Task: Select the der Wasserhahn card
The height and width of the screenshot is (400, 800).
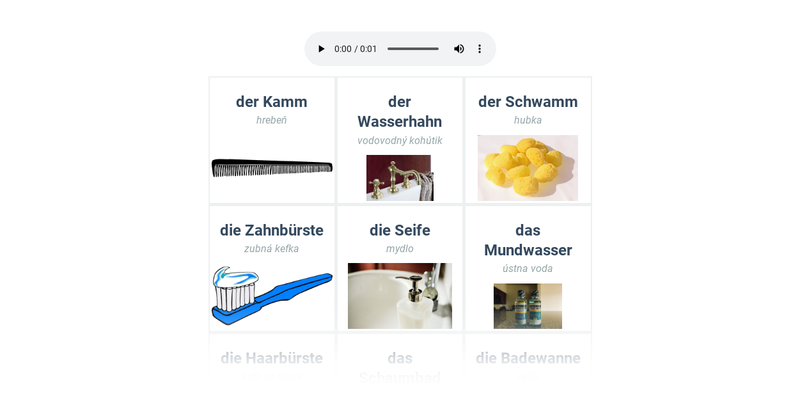Action: coord(400,140)
